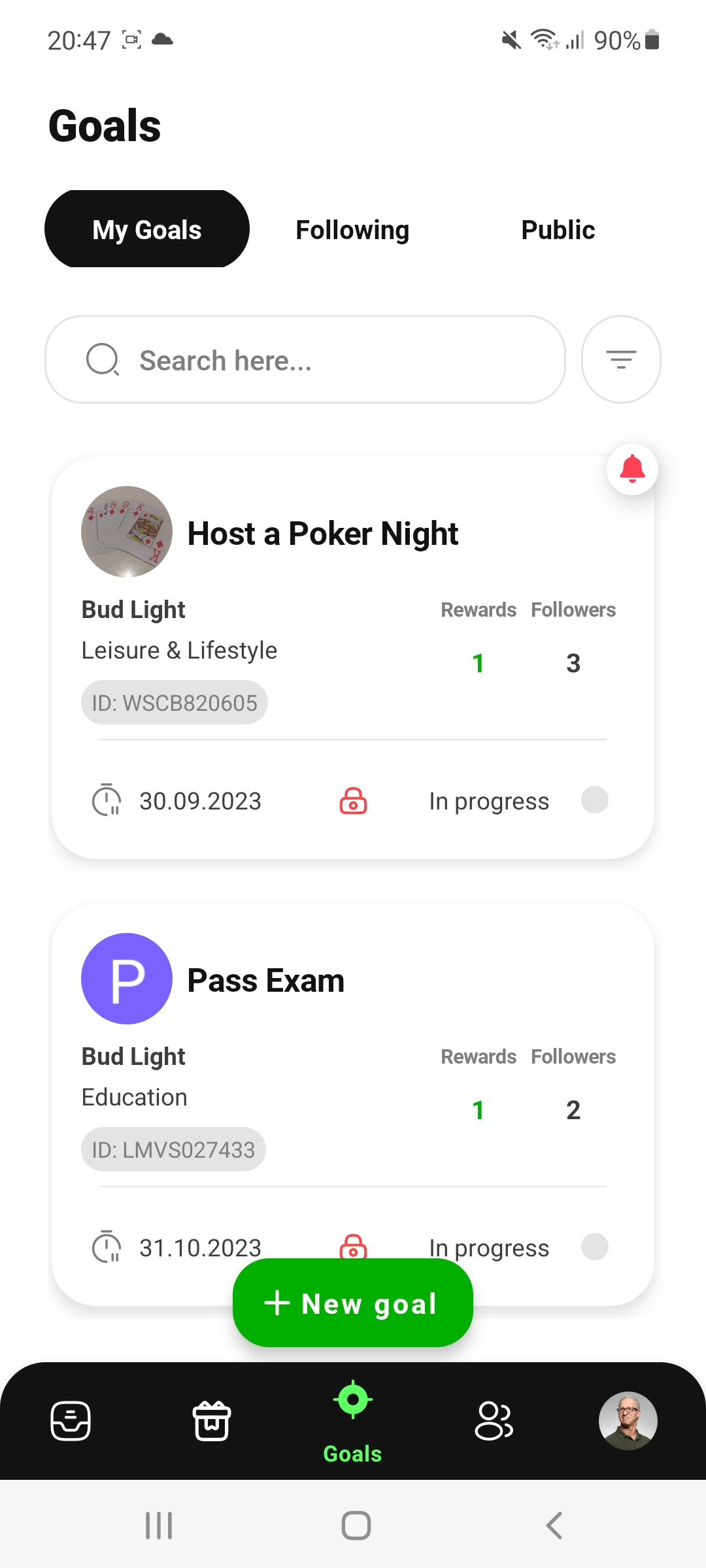Screen dimensions: 706x1568
Task: Open the rewards gift tab
Action: (x=212, y=1421)
